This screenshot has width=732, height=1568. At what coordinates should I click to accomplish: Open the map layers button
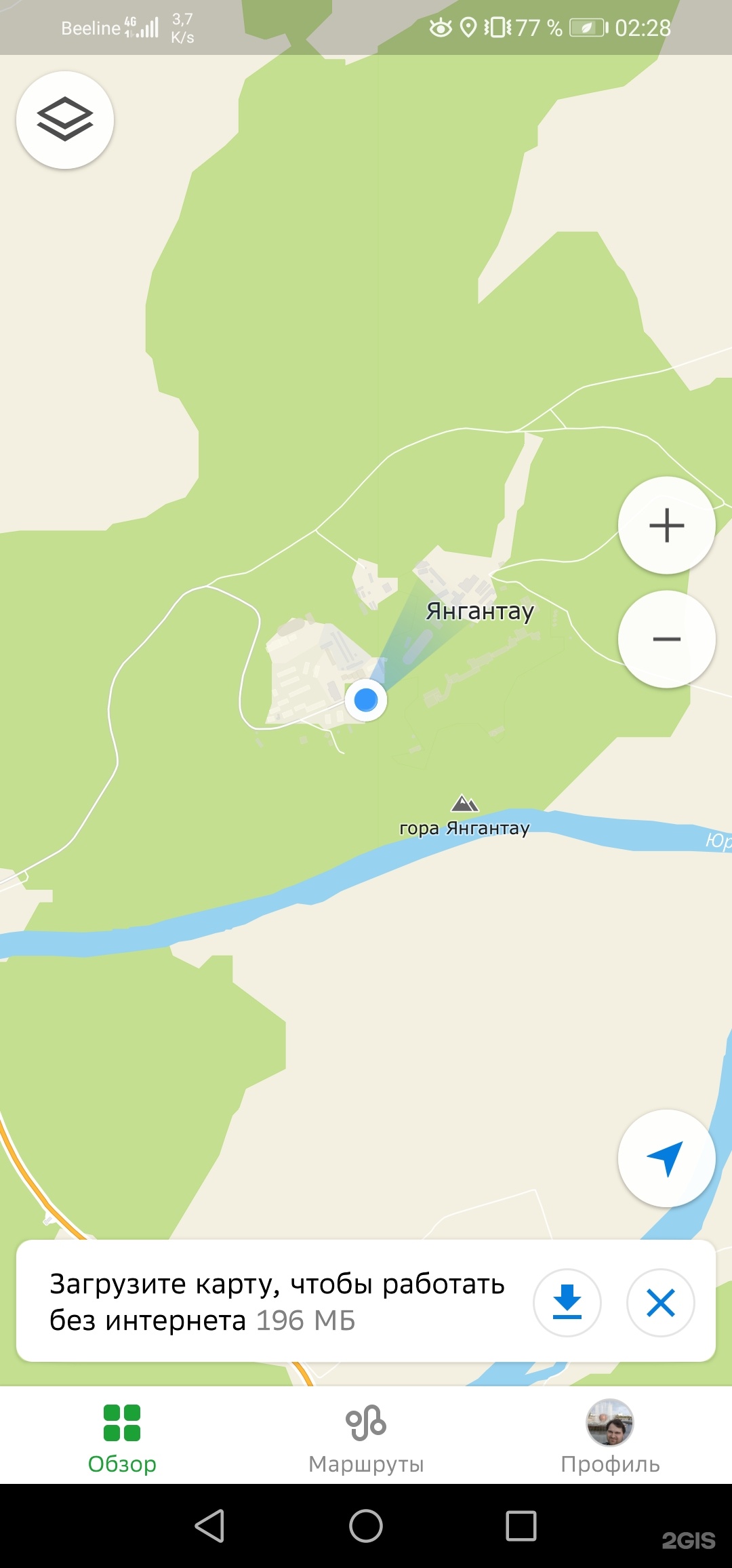point(65,120)
